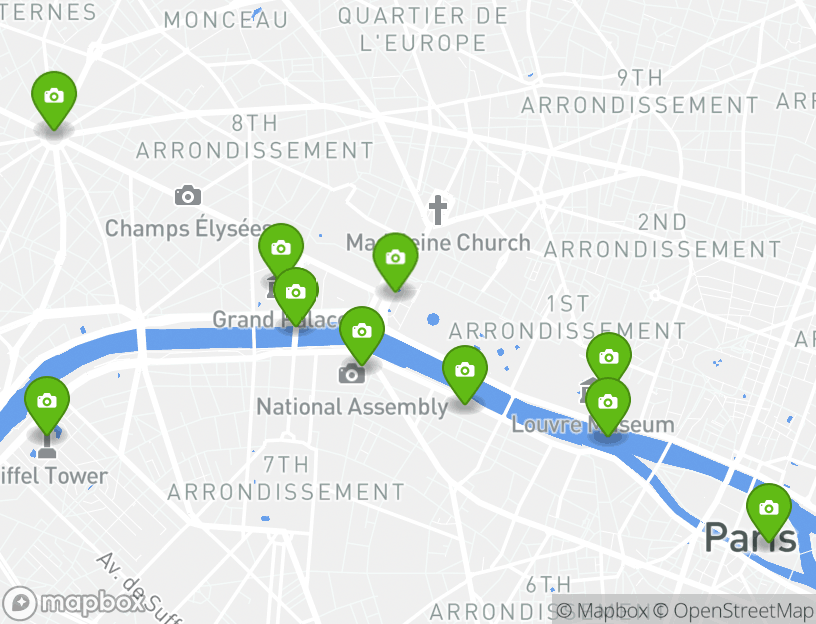Open the © Mapbox attribution link
This screenshot has height=624, width=816.
(601, 610)
